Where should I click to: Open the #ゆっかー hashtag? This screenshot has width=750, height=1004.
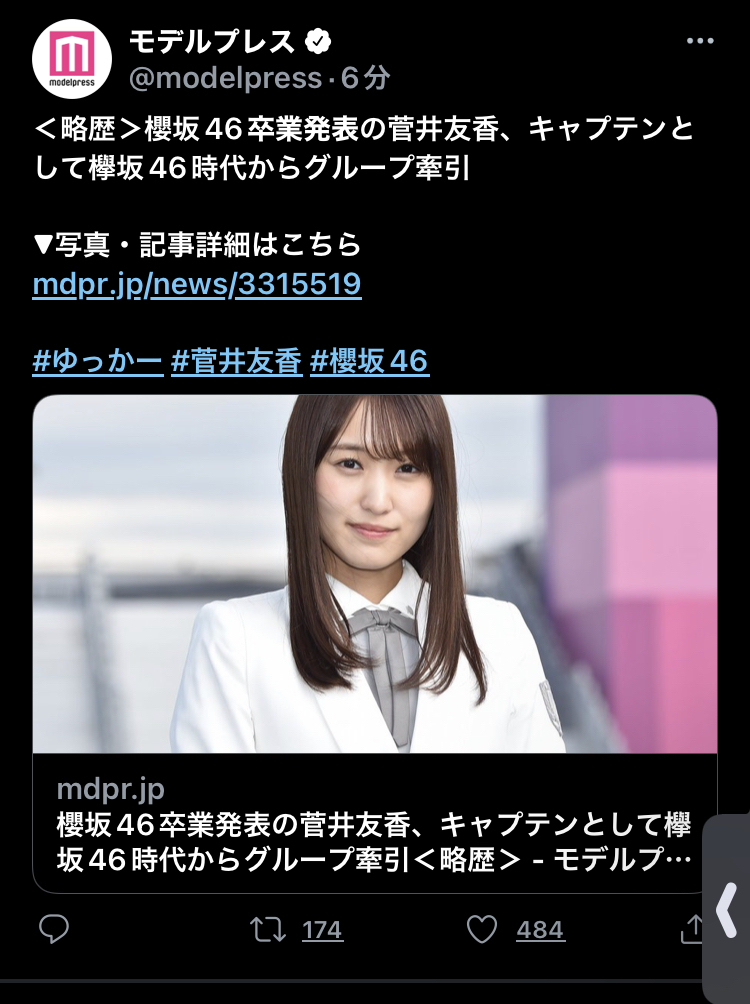tap(97, 361)
